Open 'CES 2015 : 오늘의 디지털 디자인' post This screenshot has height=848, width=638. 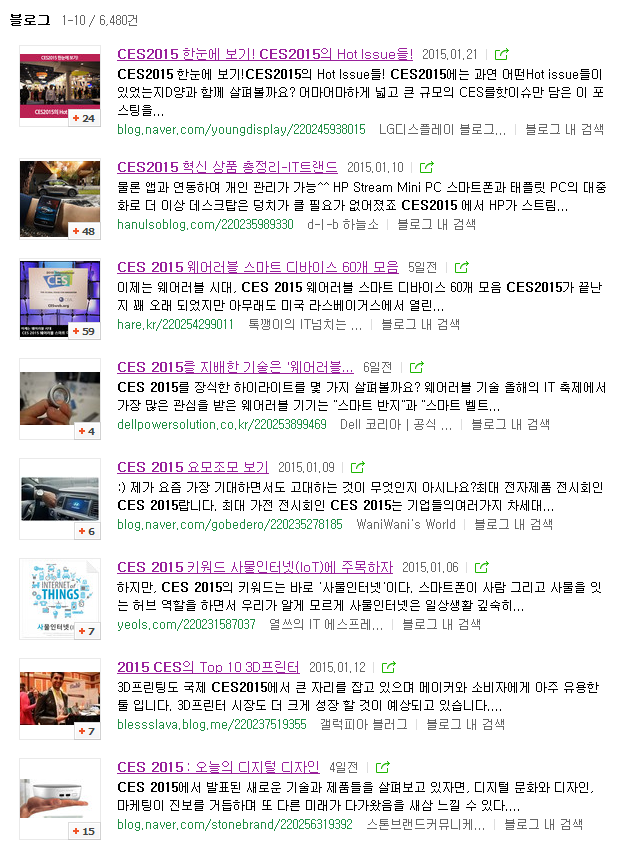point(218,767)
